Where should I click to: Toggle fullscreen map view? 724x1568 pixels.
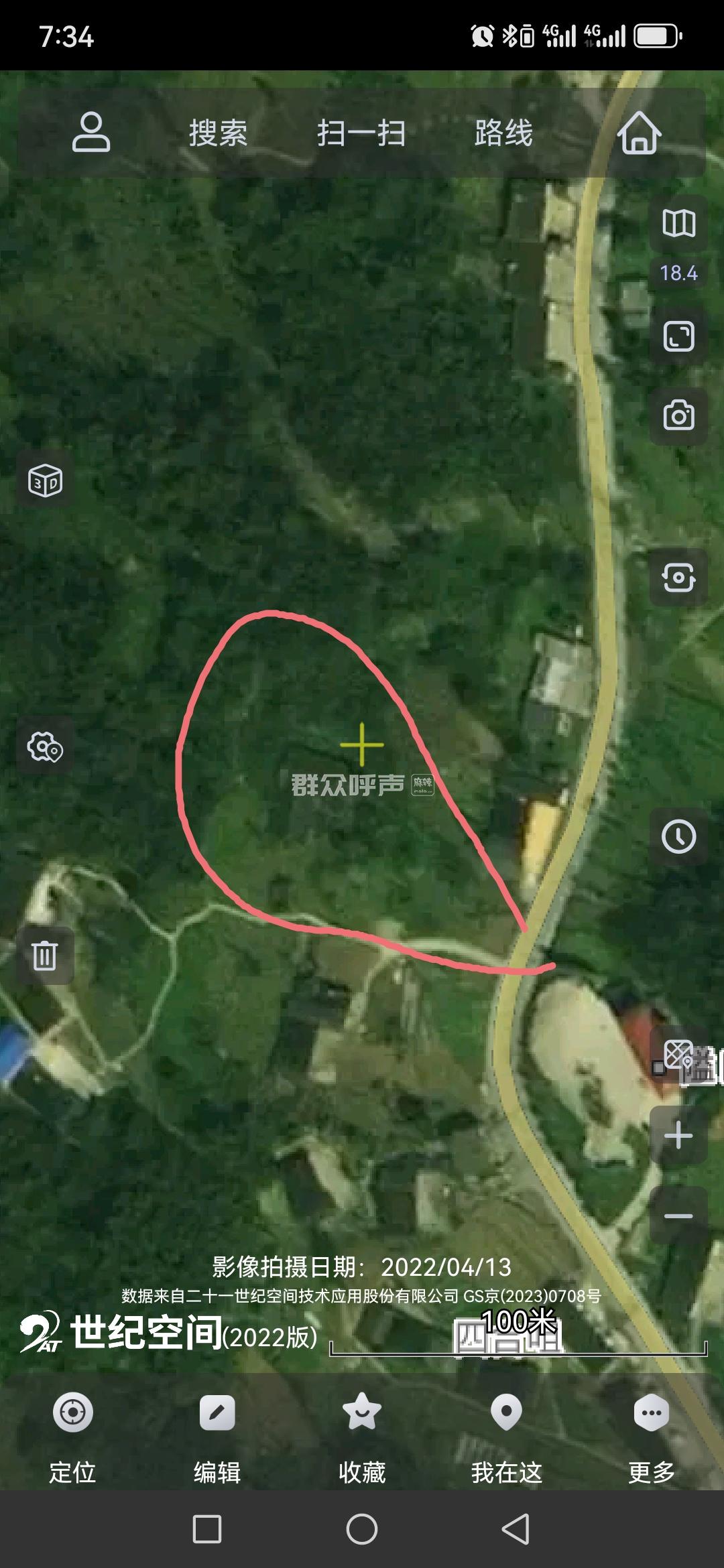[x=678, y=336]
